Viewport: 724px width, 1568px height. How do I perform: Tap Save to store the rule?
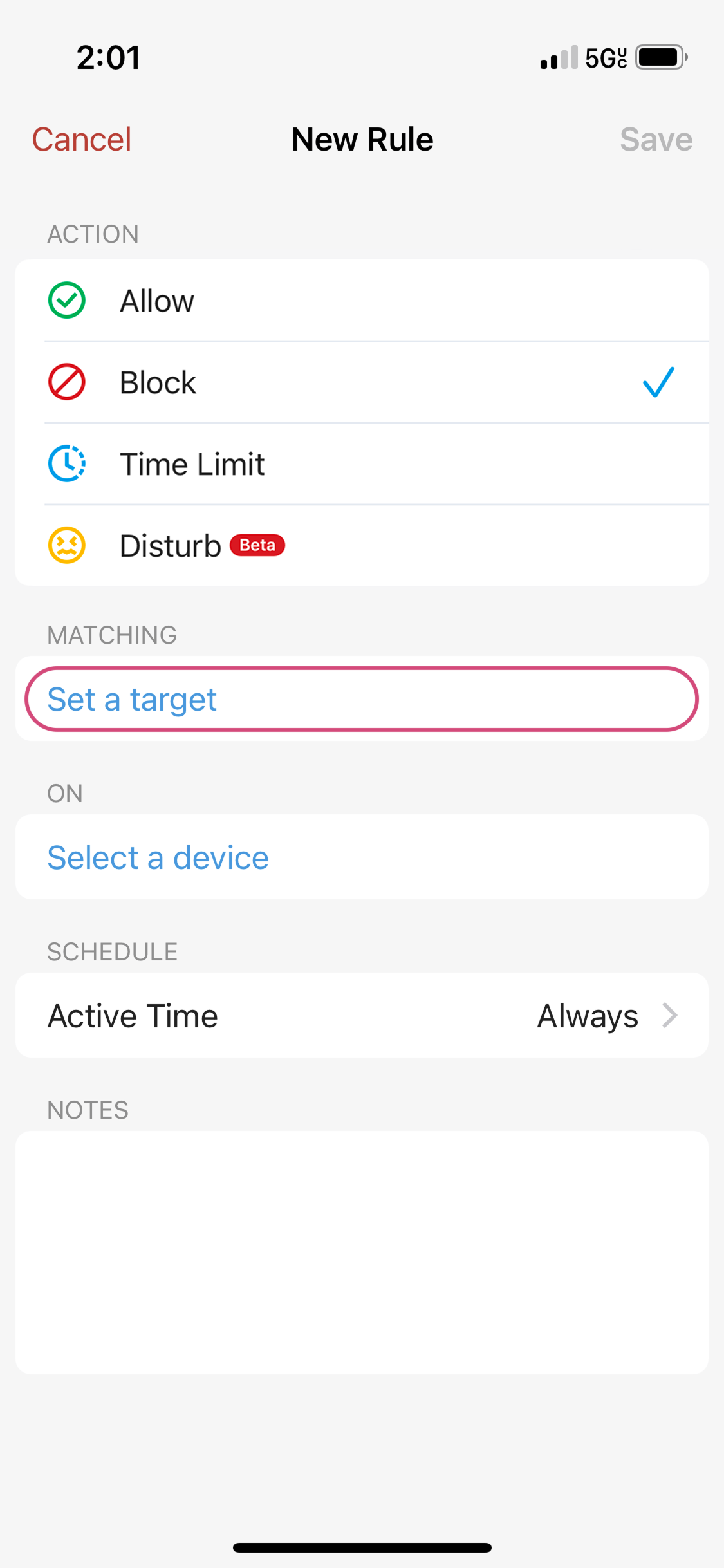pyautogui.click(x=655, y=140)
